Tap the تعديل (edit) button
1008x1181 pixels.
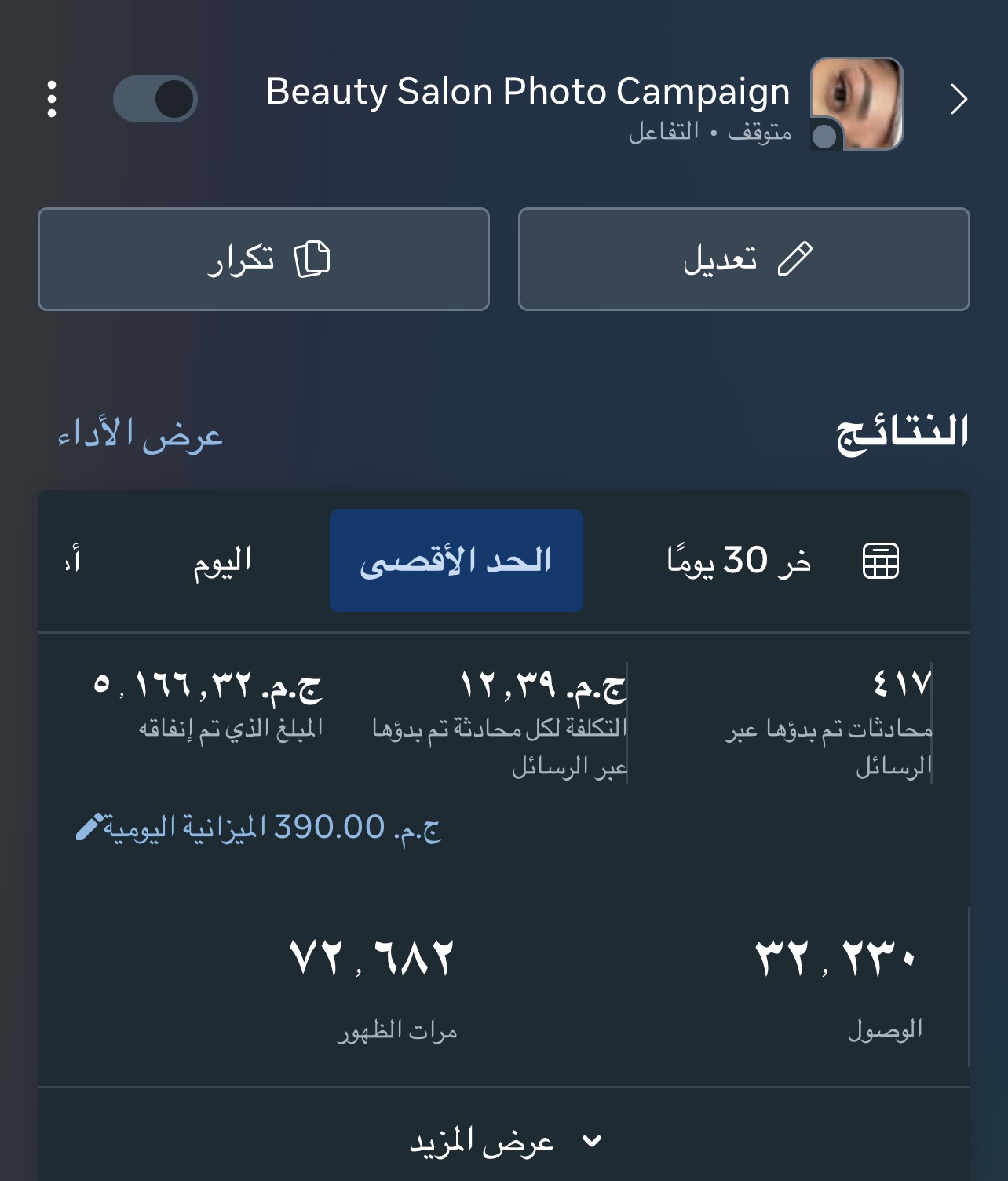coord(743,259)
